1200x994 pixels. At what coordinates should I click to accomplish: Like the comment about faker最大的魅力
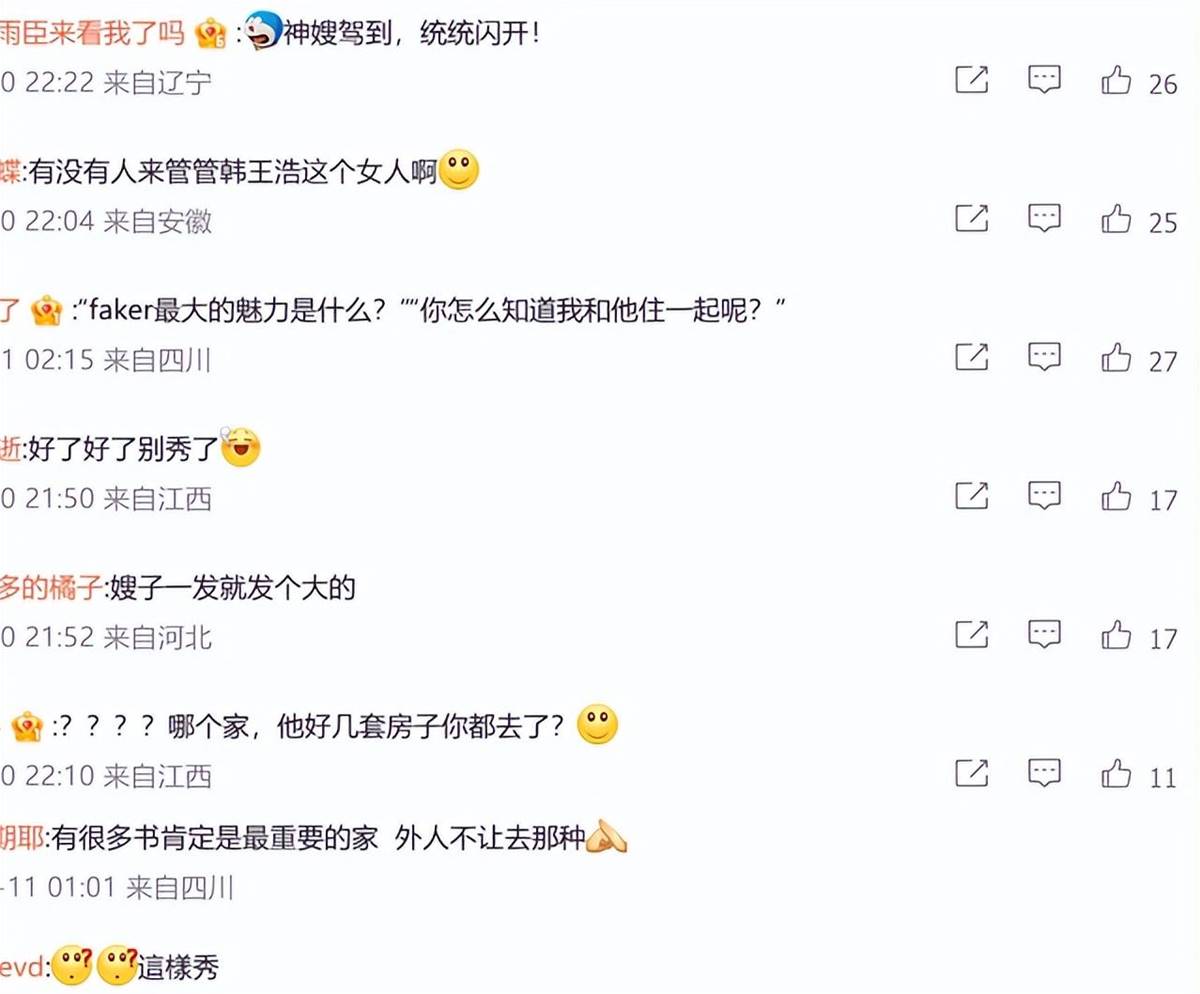pos(1116,357)
